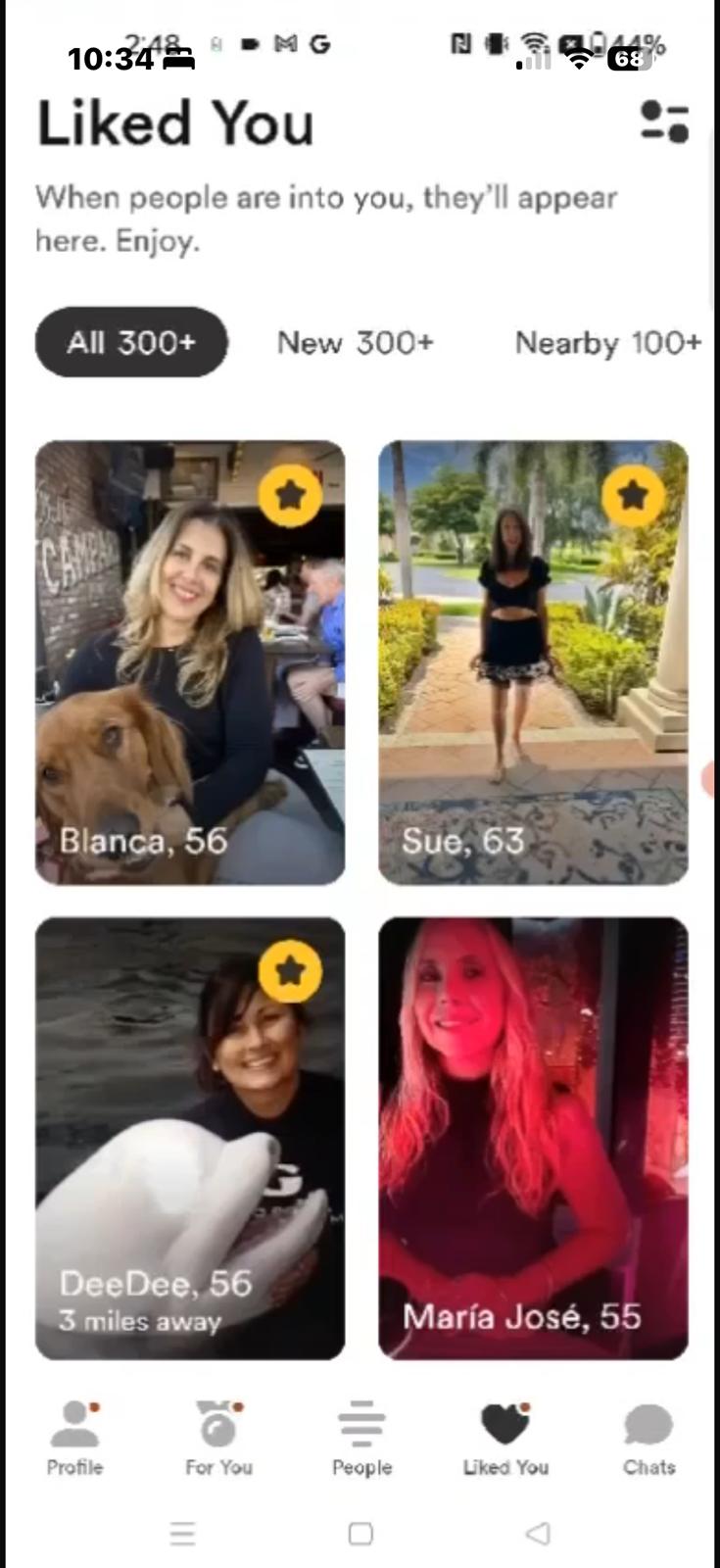Open the Chats tab
The width and height of the screenshot is (720, 1568).
click(x=648, y=1438)
